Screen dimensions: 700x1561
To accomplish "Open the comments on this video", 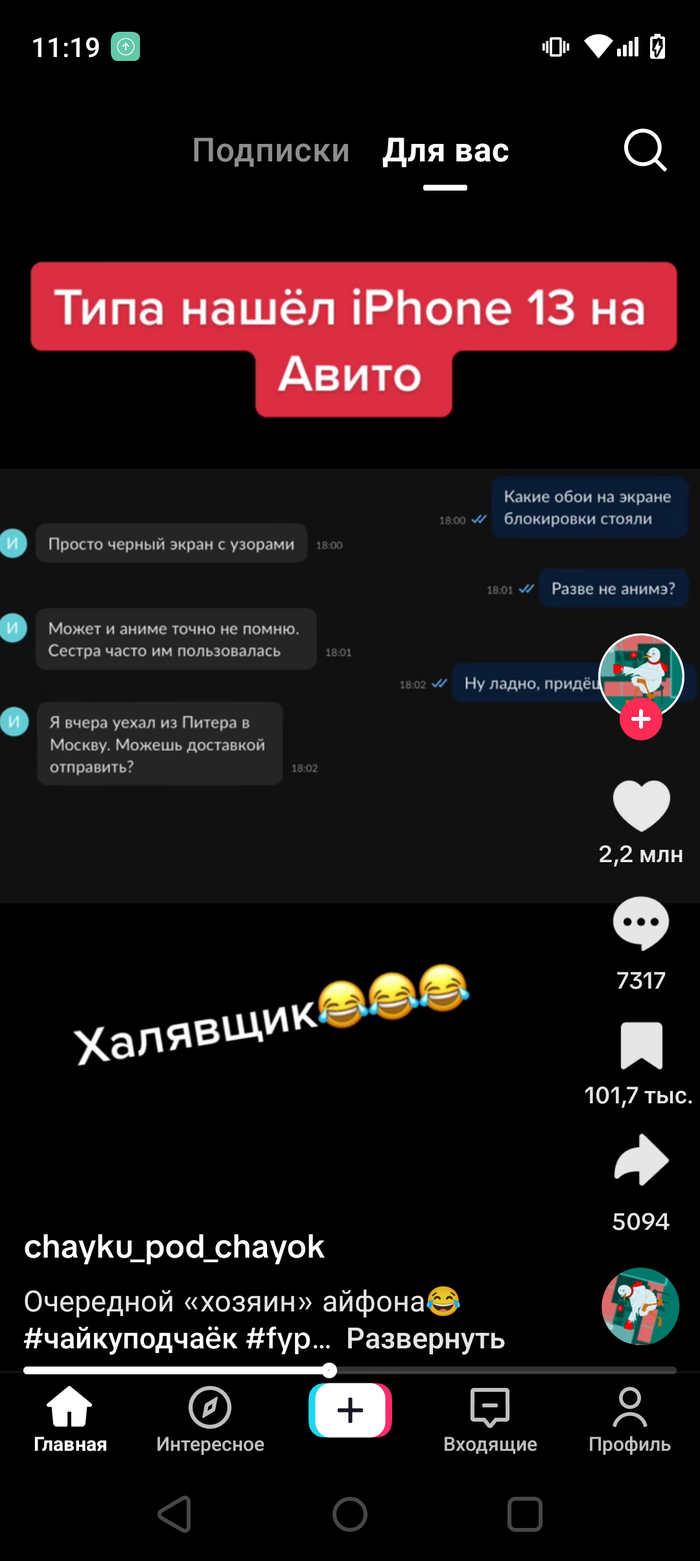I will (x=641, y=924).
